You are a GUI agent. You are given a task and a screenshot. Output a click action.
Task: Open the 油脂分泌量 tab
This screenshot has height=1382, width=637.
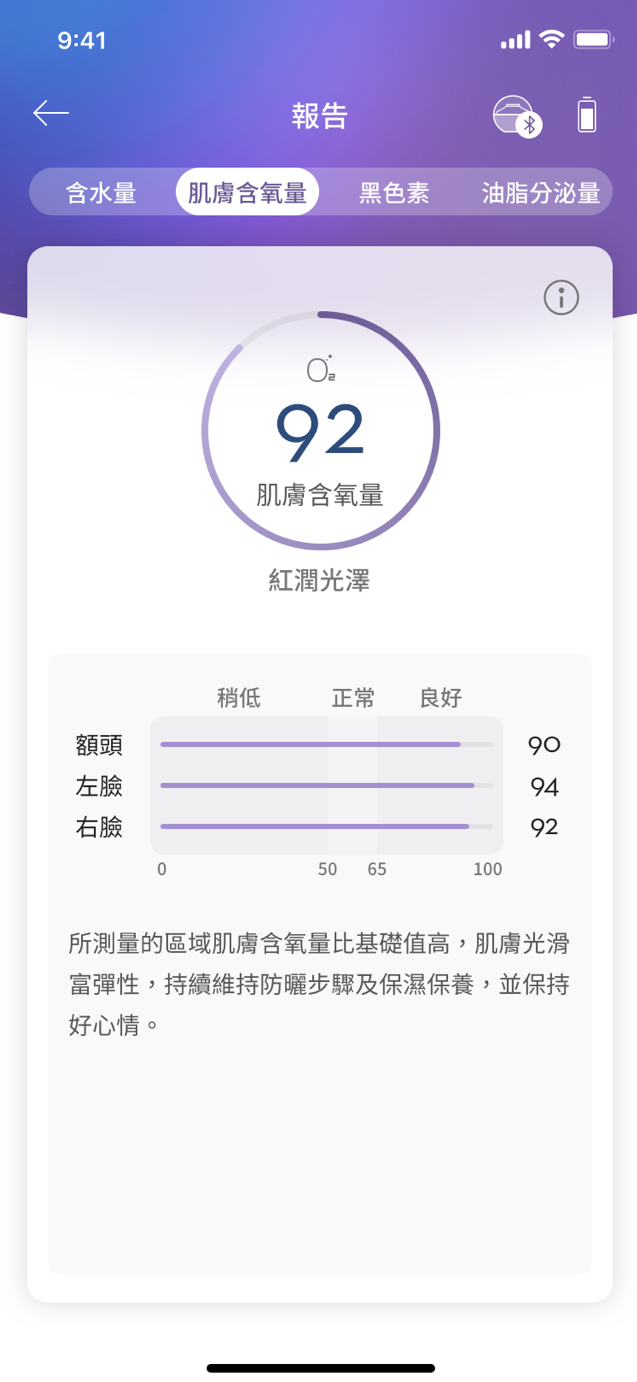[541, 193]
